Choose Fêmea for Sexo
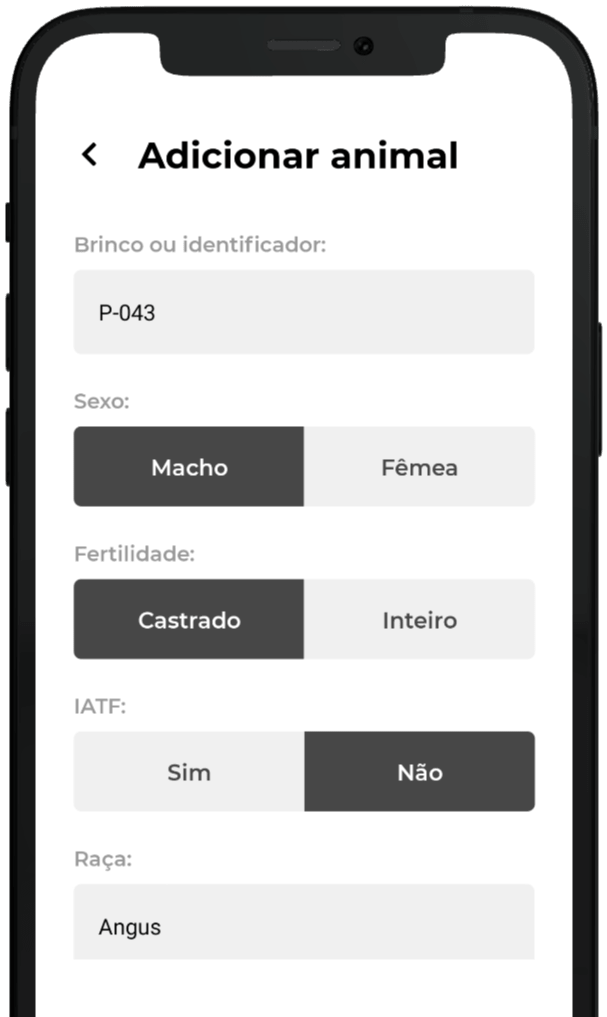The height and width of the screenshot is (1017, 607). (x=419, y=467)
